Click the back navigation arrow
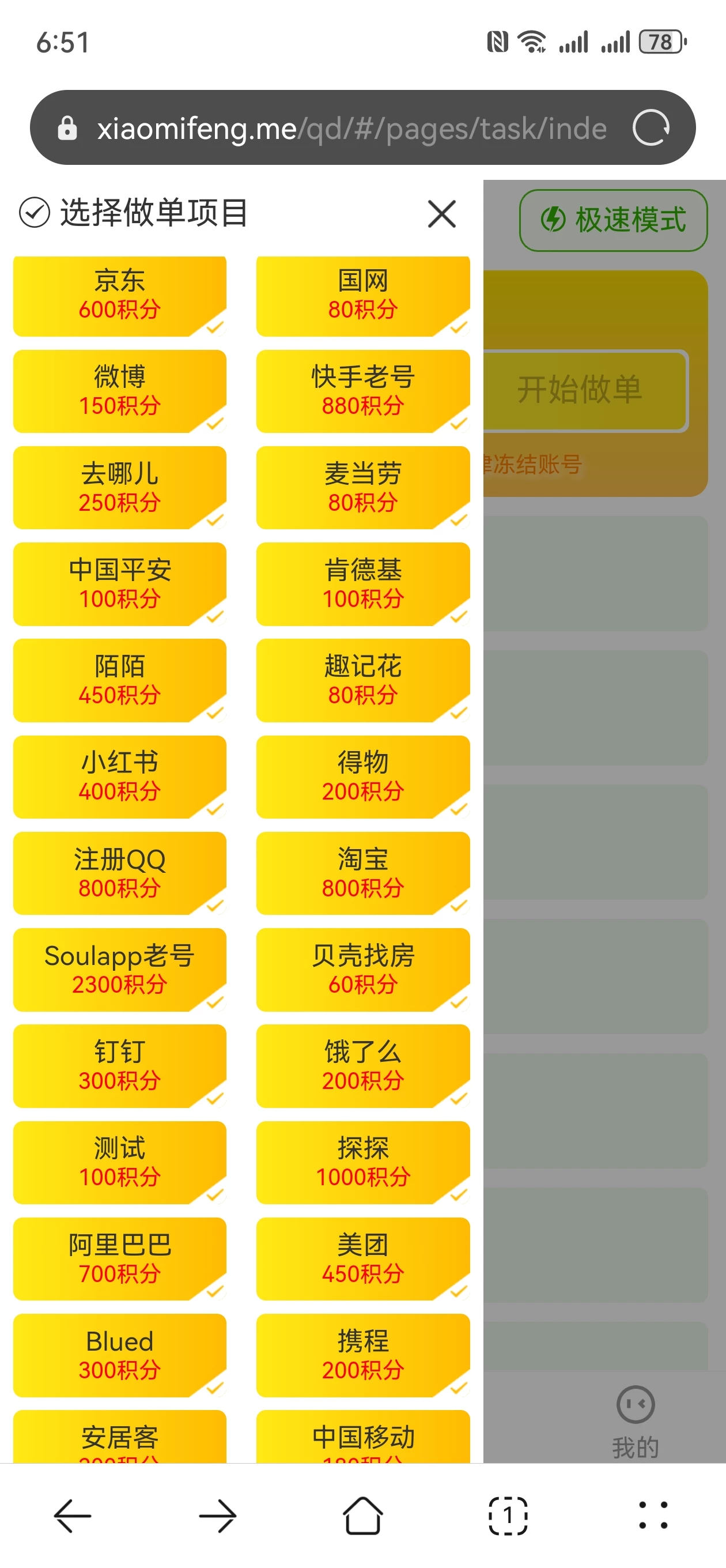 tap(73, 1514)
